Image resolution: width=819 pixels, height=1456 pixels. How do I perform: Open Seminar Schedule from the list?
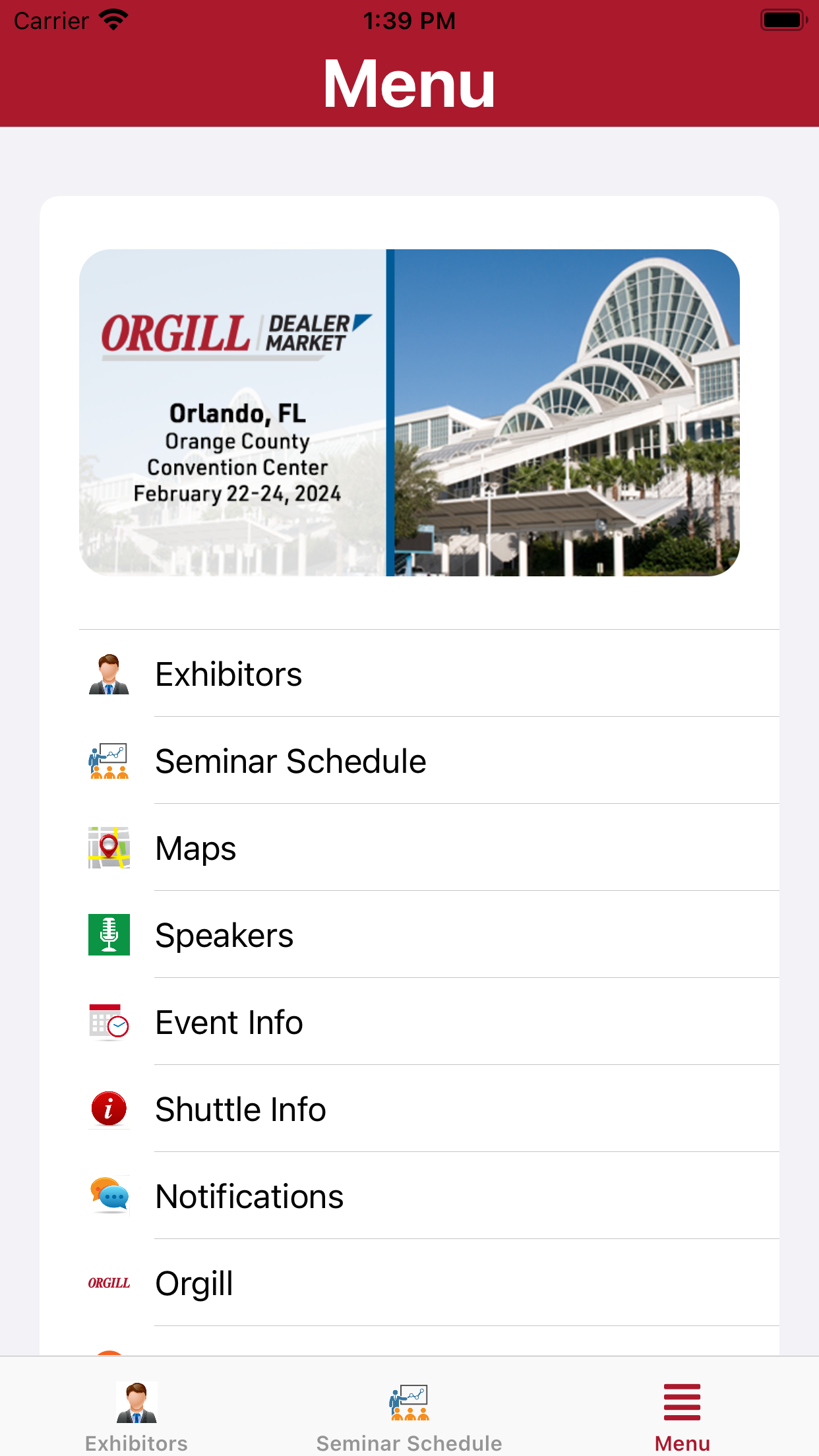(x=429, y=760)
